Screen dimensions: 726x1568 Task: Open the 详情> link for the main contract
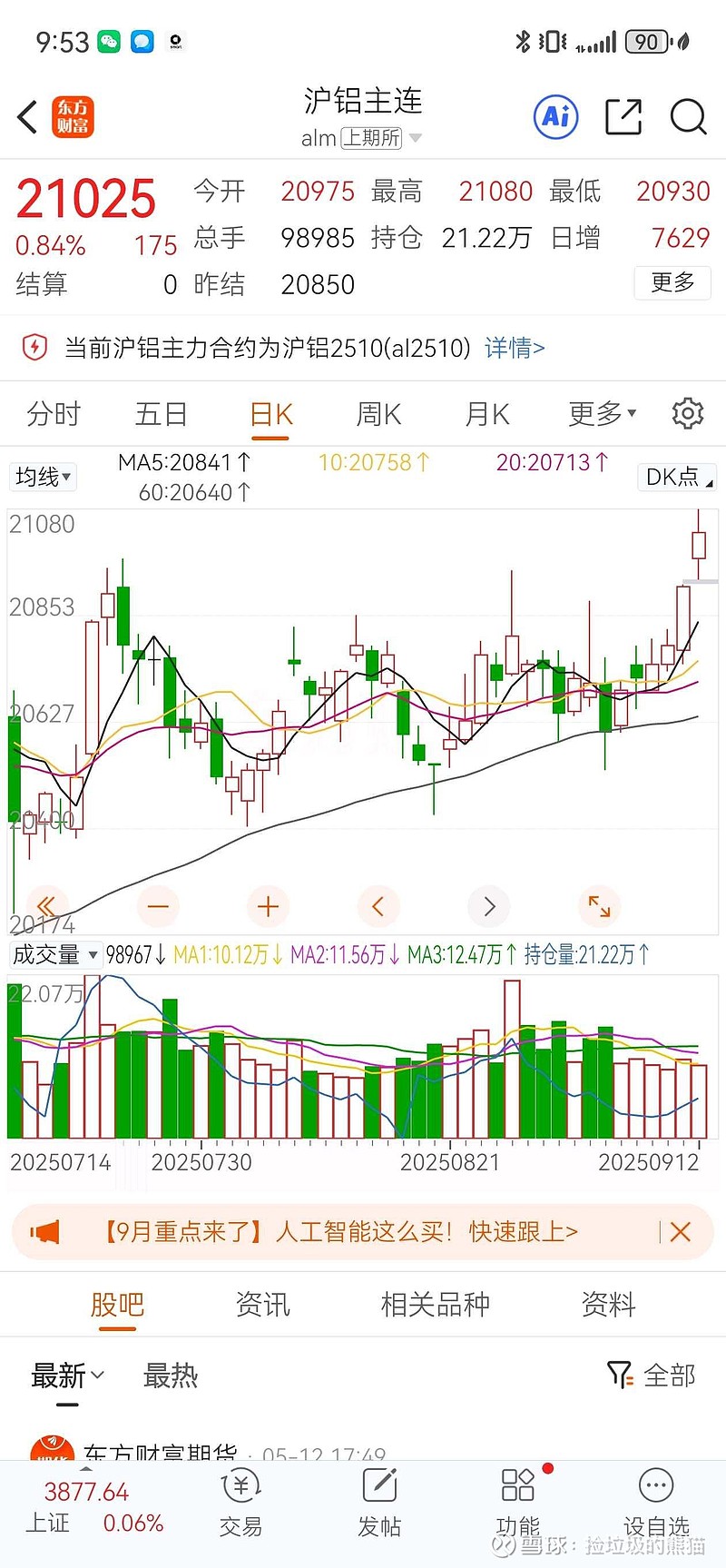(515, 348)
